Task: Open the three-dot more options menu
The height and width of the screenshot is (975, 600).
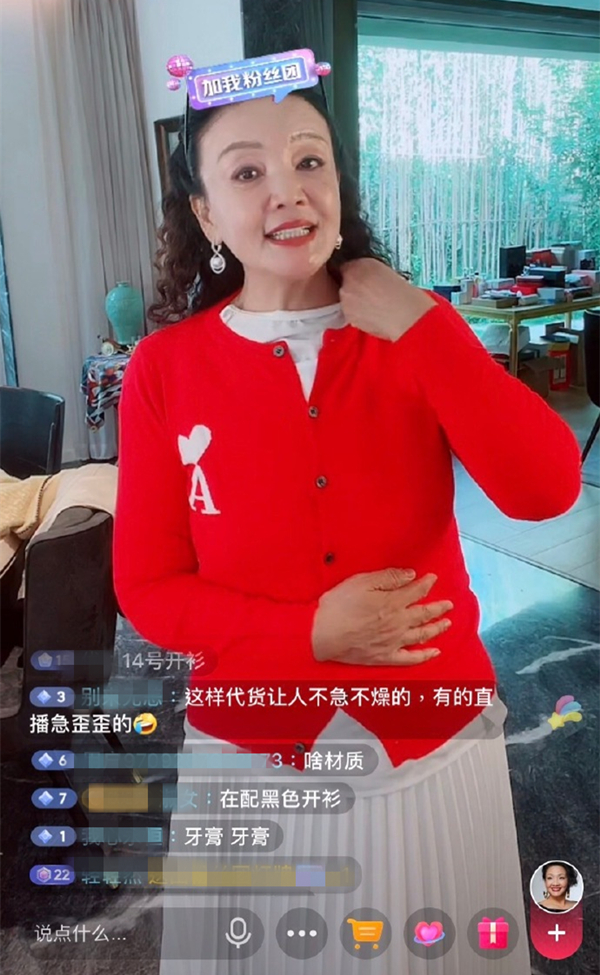Action: coord(301,933)
